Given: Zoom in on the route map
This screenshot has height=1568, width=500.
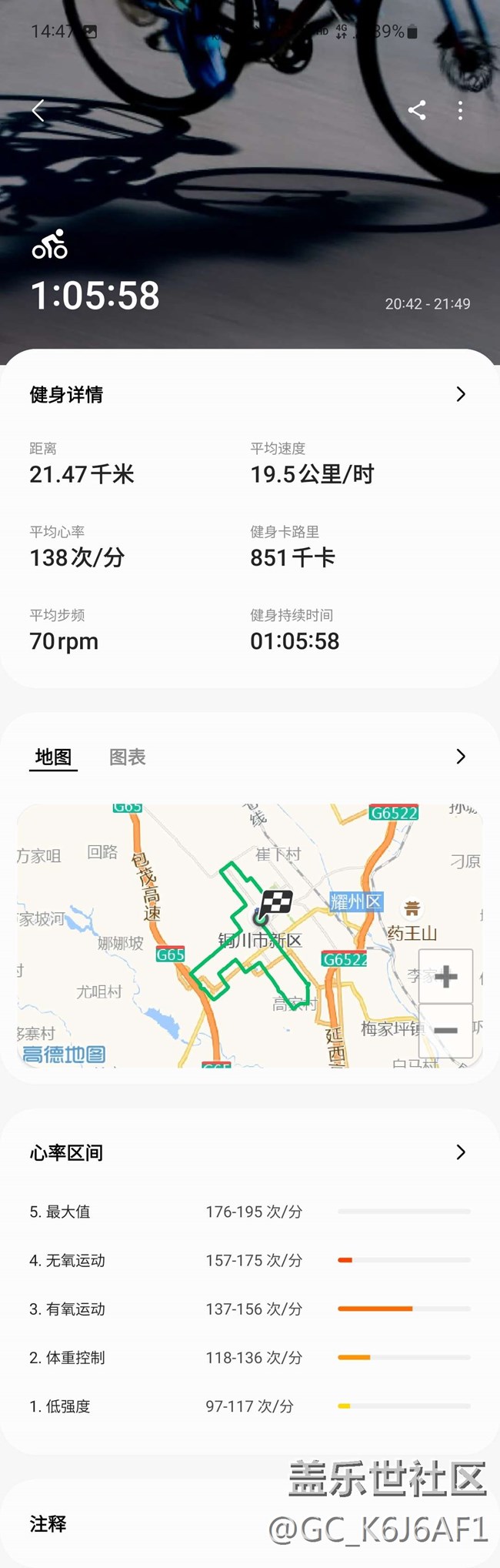Looking at the screenshot, I should [x=445, y=978].
